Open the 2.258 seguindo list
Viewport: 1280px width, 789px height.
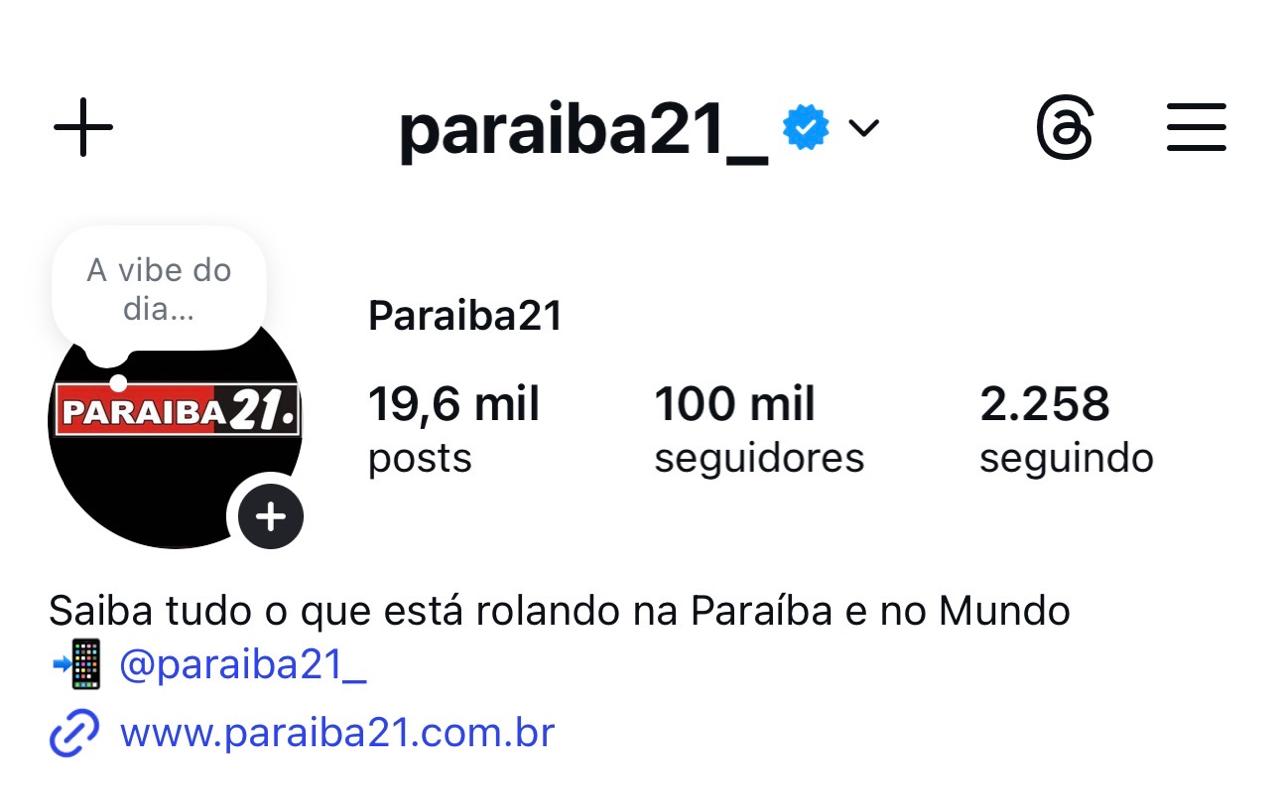click(x=1066, y=429)
